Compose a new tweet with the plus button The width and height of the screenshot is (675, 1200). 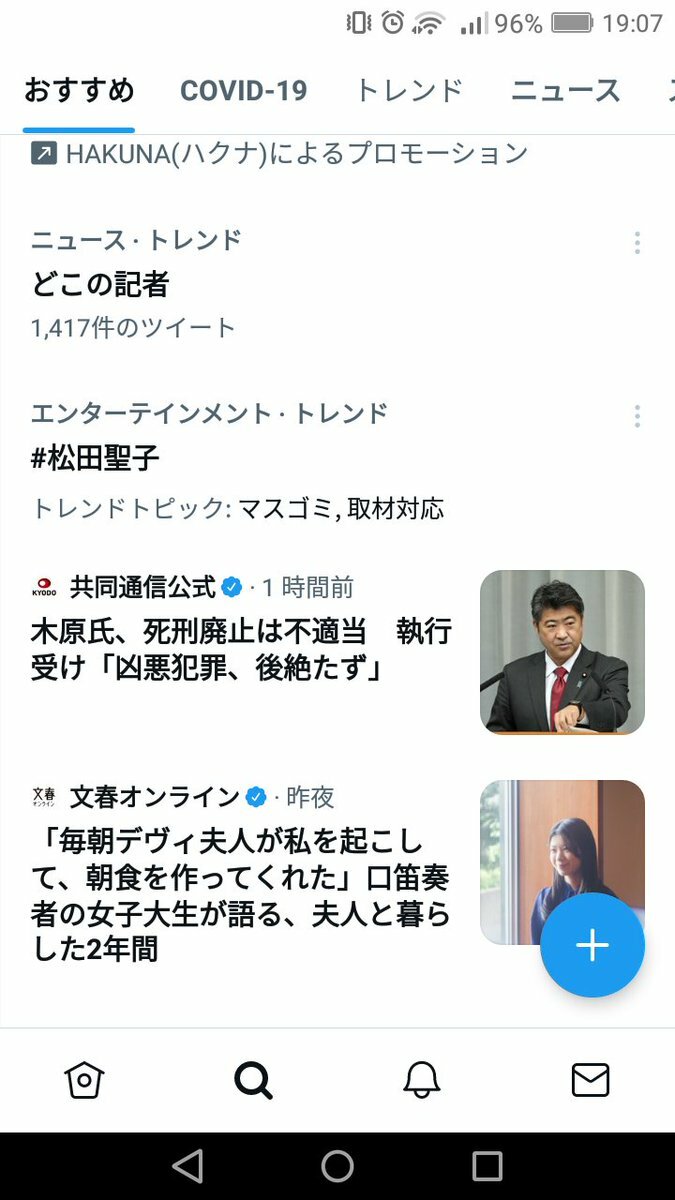592,945
